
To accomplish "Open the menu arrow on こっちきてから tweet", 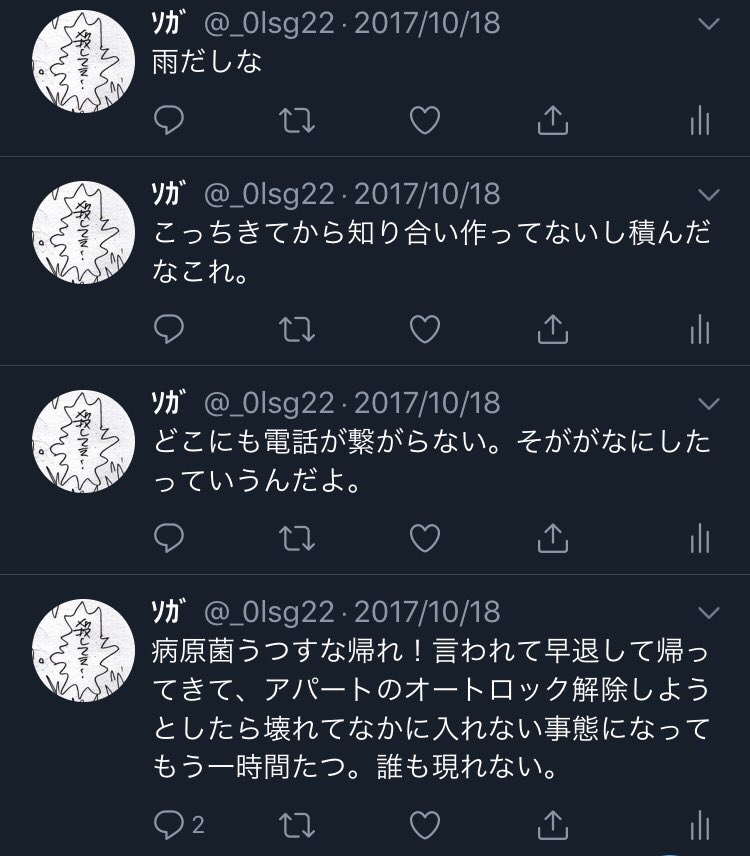I will pyautogui.click(x=708, y=194).
